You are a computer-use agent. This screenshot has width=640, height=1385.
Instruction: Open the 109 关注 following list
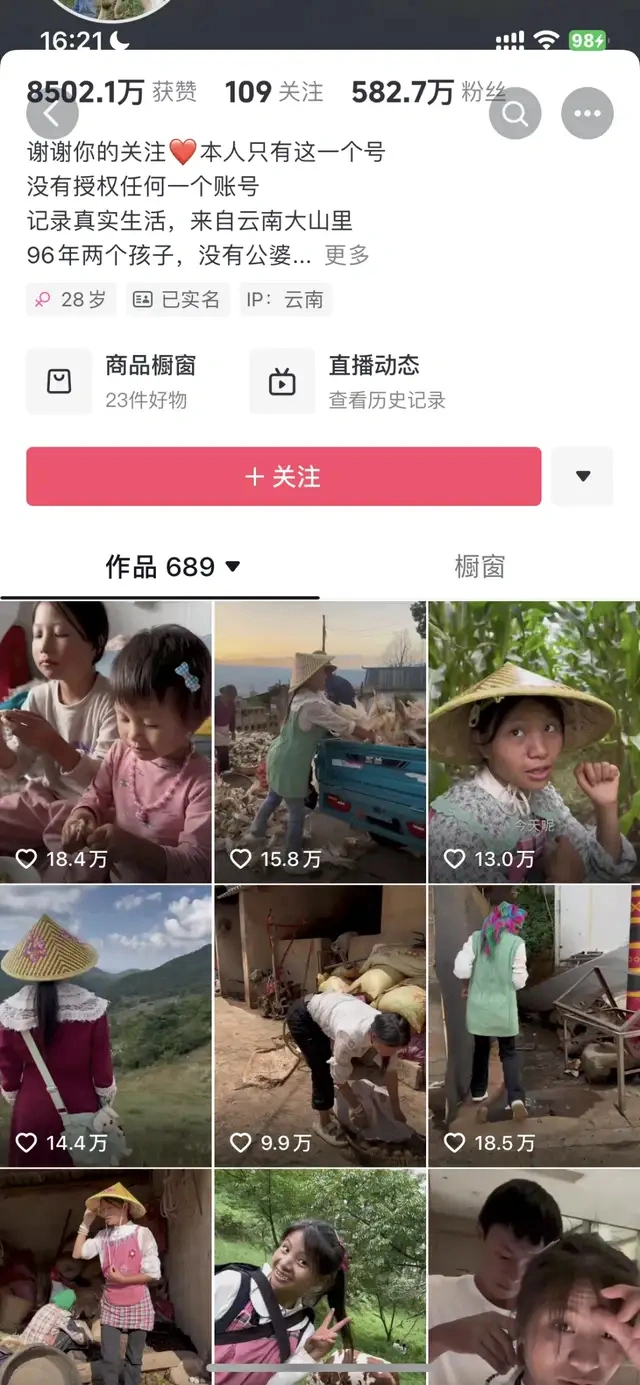[x=273, y=93]
